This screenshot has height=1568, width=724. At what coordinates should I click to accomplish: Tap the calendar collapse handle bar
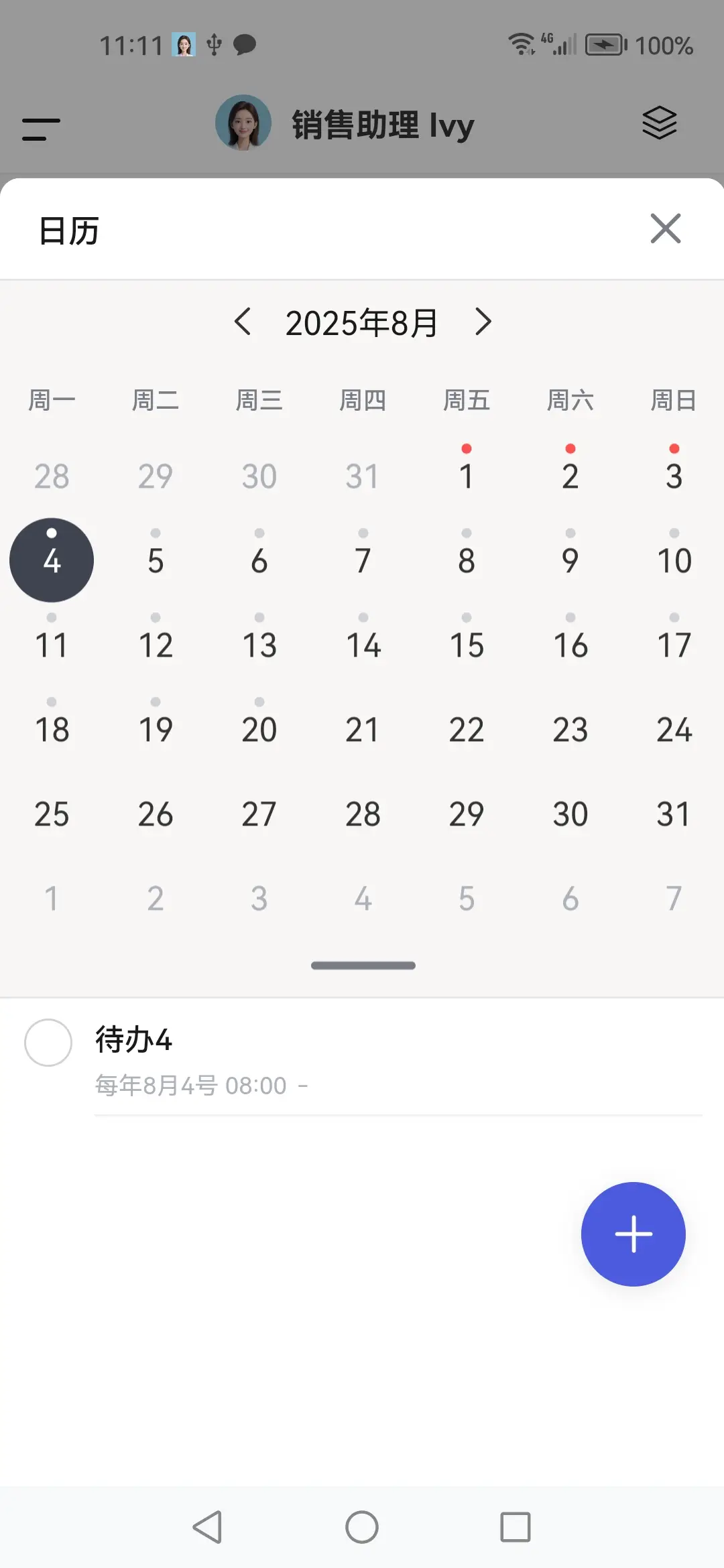(x=363, y=966)
